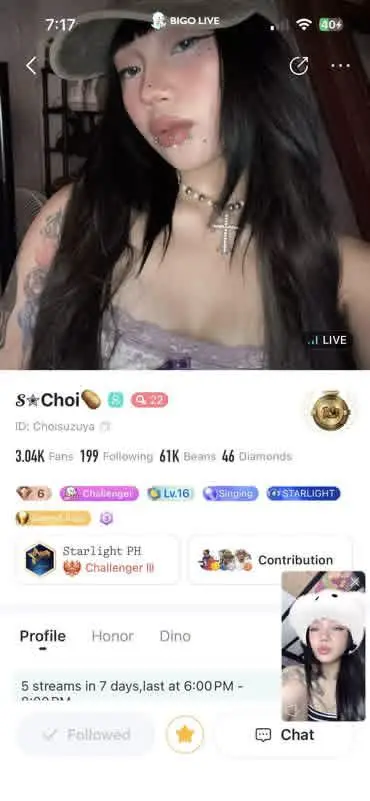
Task: Open the Lv.16 level badge
Action: coord(171,493)
